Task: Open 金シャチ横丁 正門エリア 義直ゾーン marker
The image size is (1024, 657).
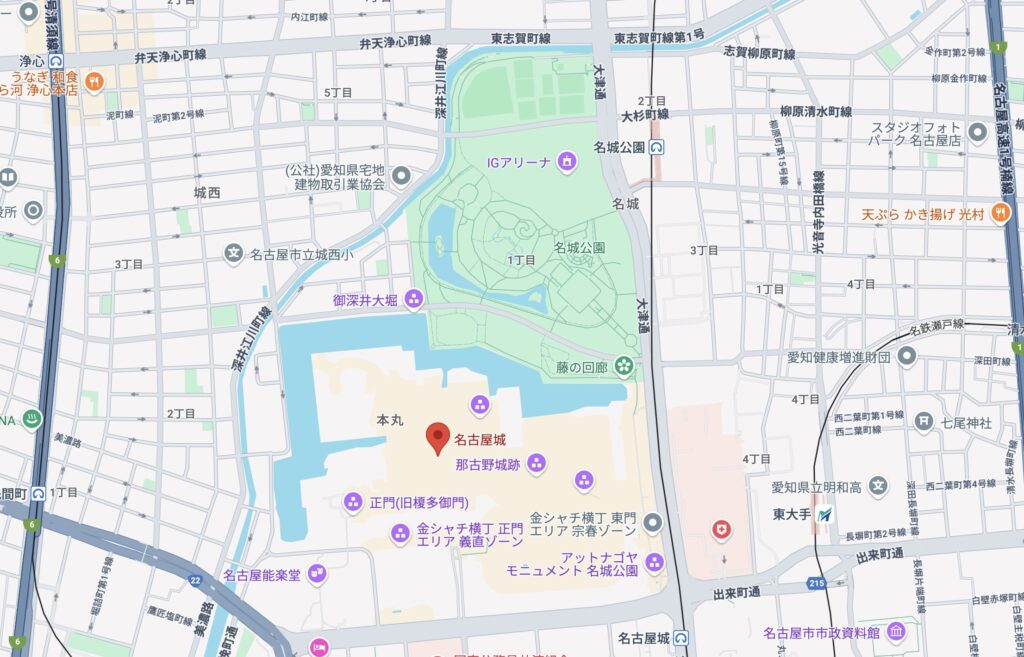Action: pos(400,534)
